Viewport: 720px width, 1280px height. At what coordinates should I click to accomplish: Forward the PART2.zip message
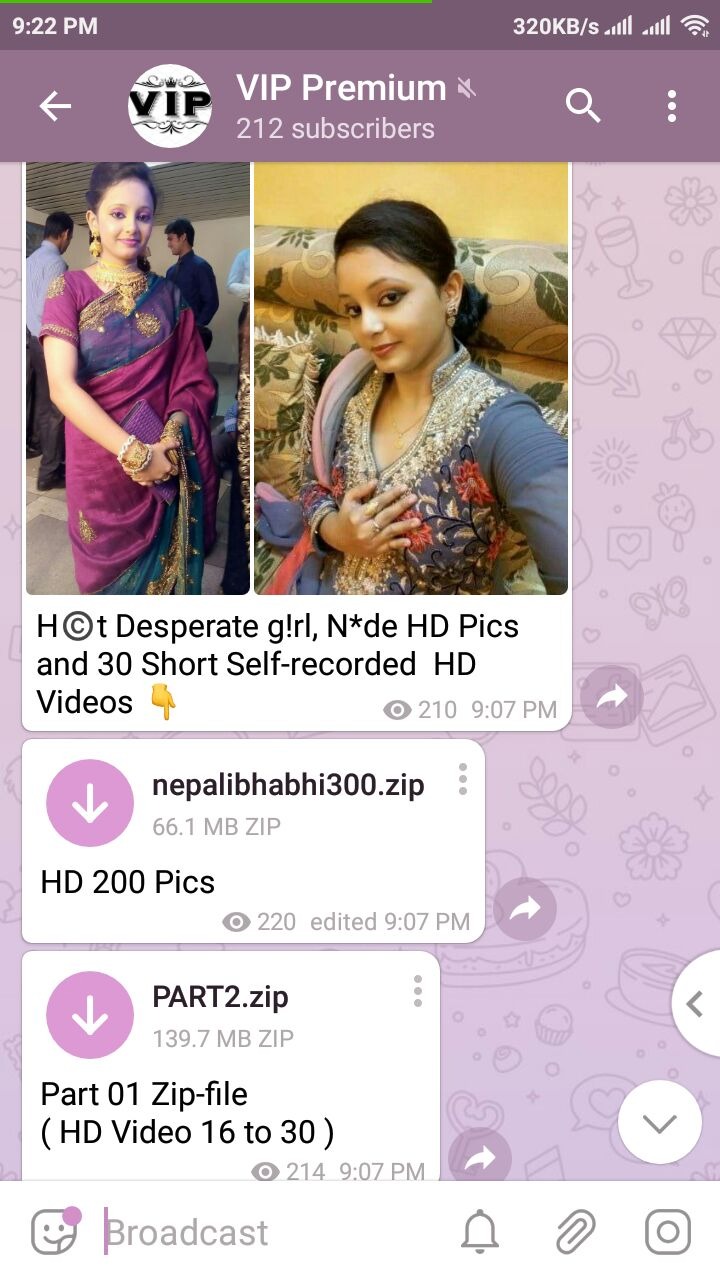click(x=481, y=1159)
